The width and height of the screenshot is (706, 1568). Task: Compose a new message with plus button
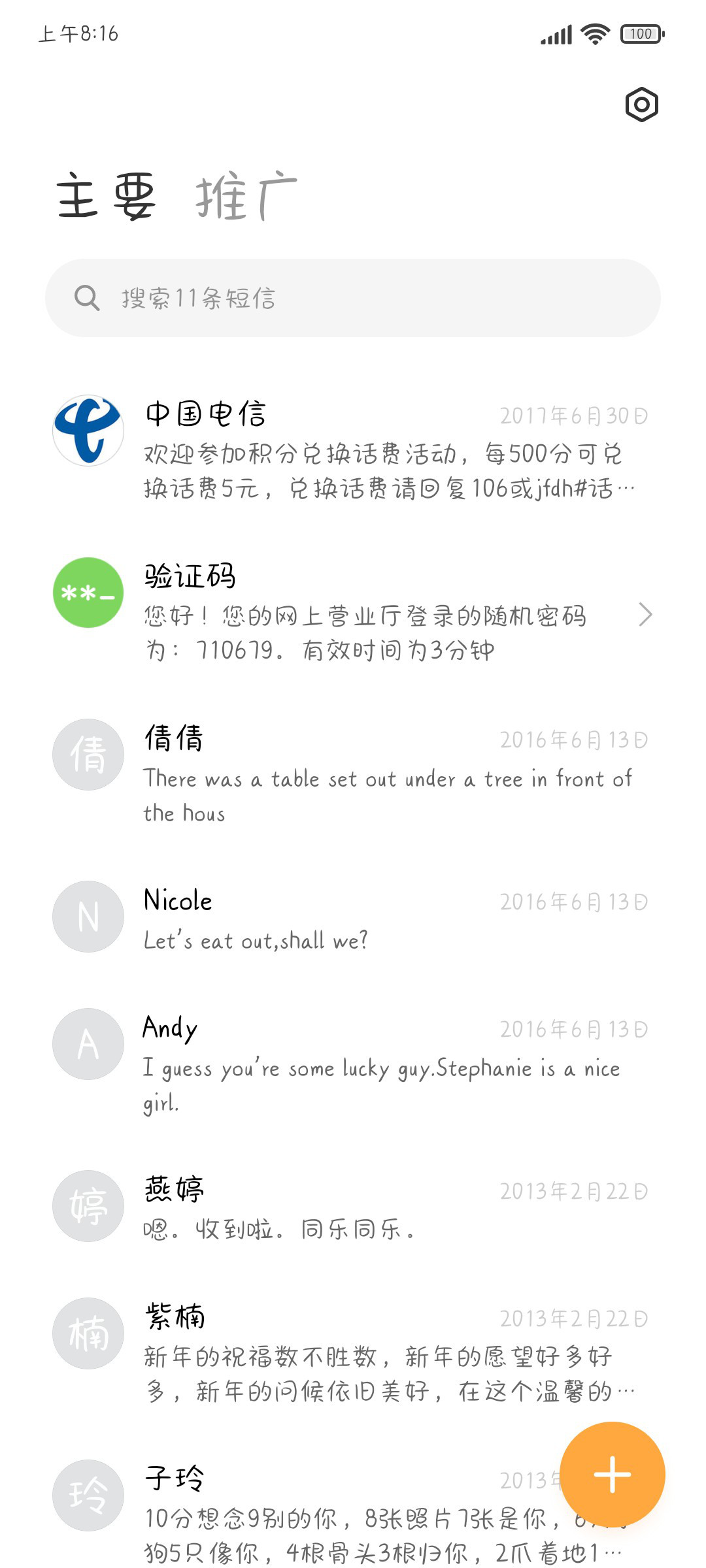pyautogui.click(x=613, y=1475)
